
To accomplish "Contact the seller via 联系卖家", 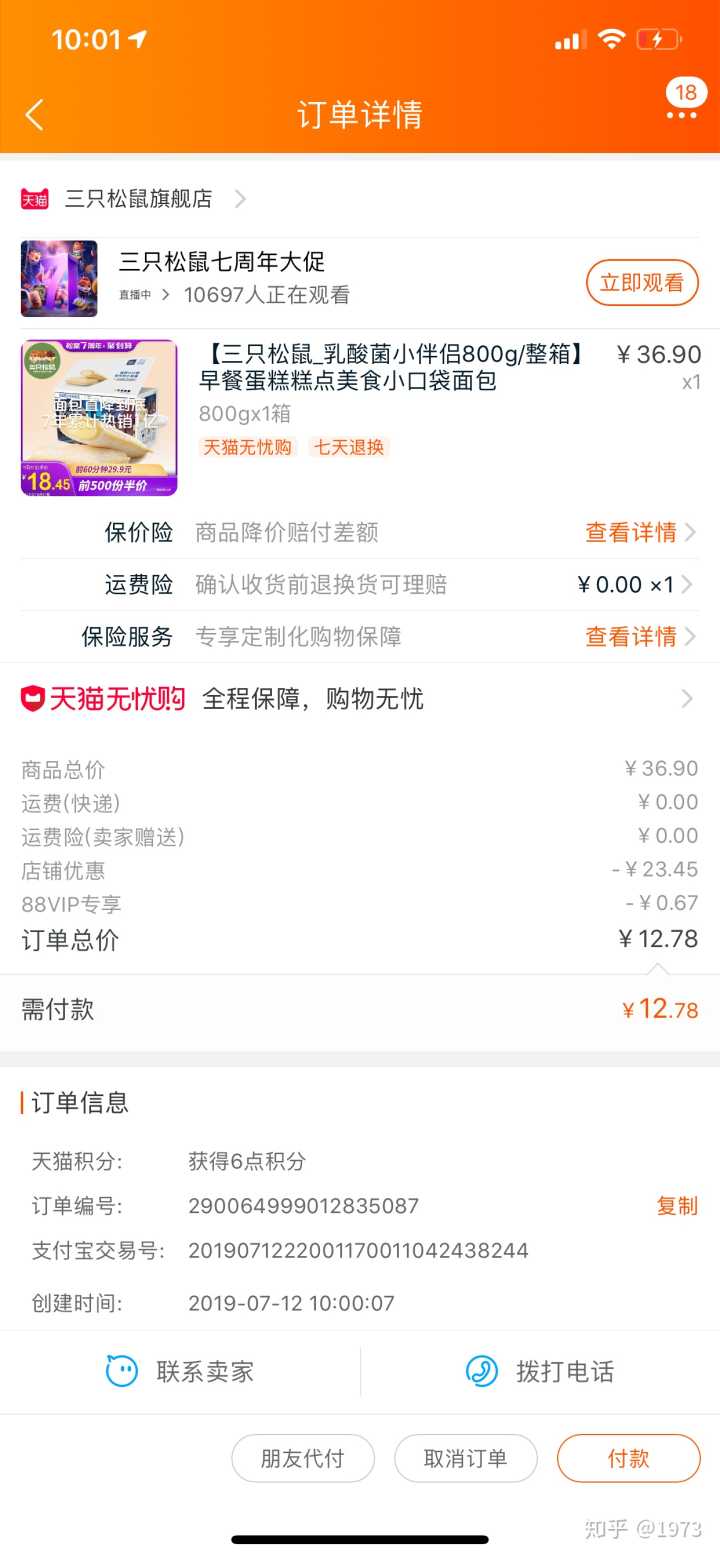I will [x=181, y=1371].
